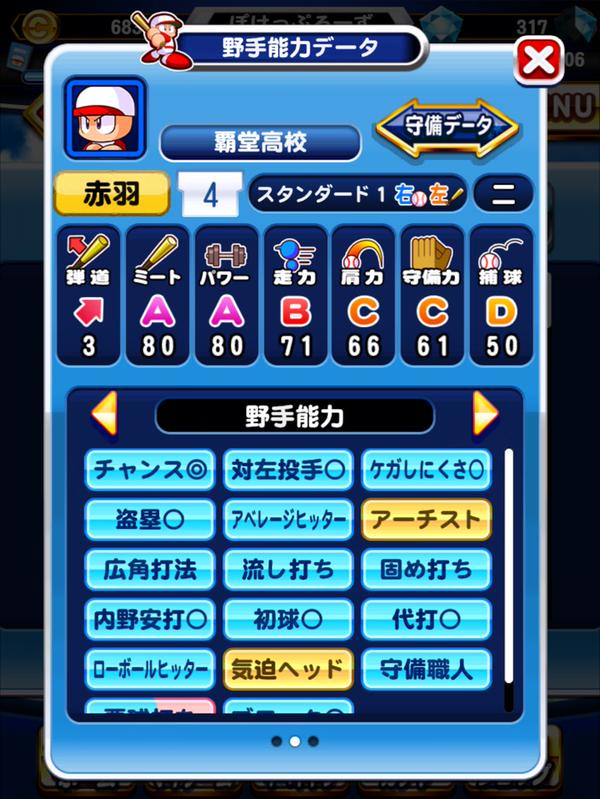View the 盗塁○ ability
This screenshot has width=600, height=799.
click(150, 519)
